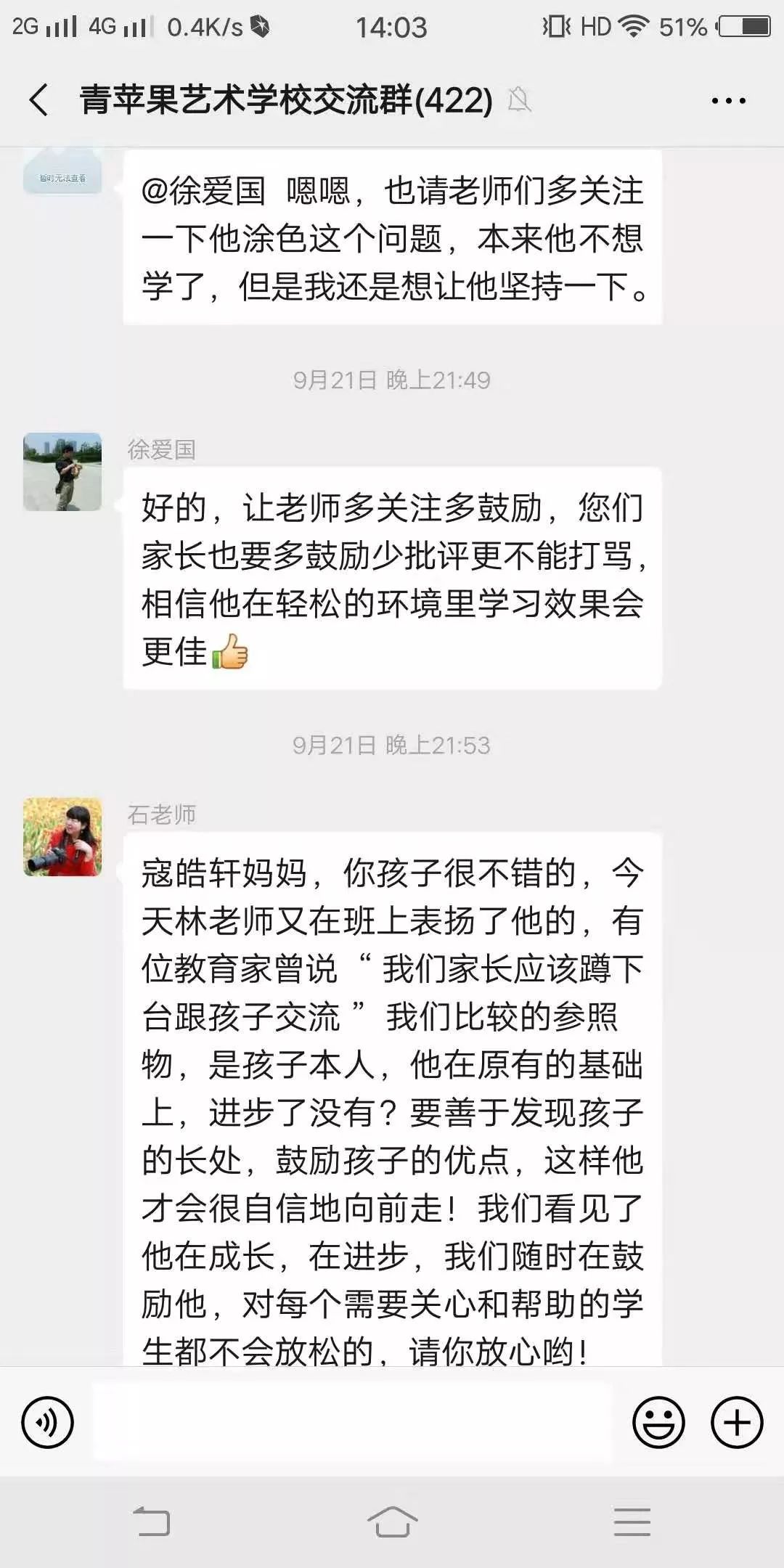Open the emoji sticker panel
This screenshot has height=1568, width=784.
coord(658,1422)
